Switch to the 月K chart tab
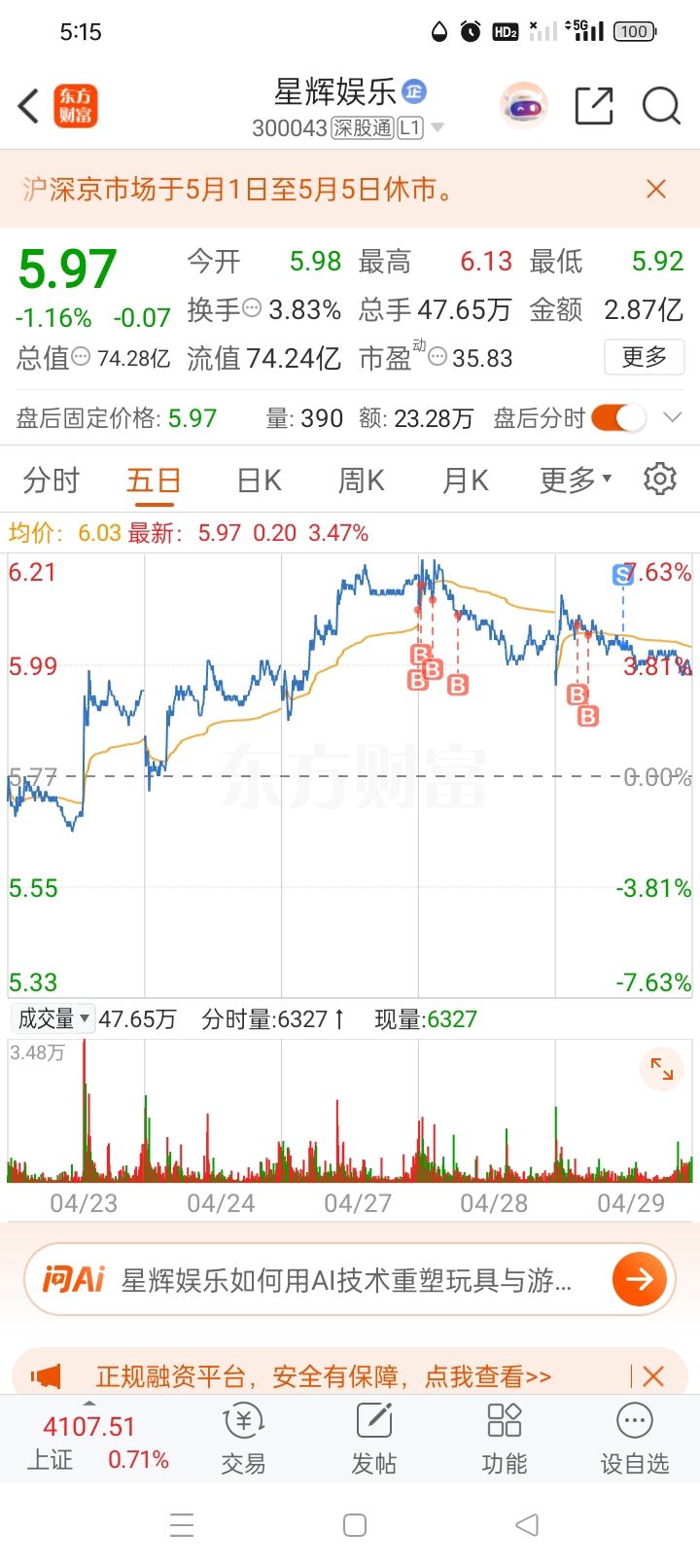The image size is (700, 1568). pos(466,480)
